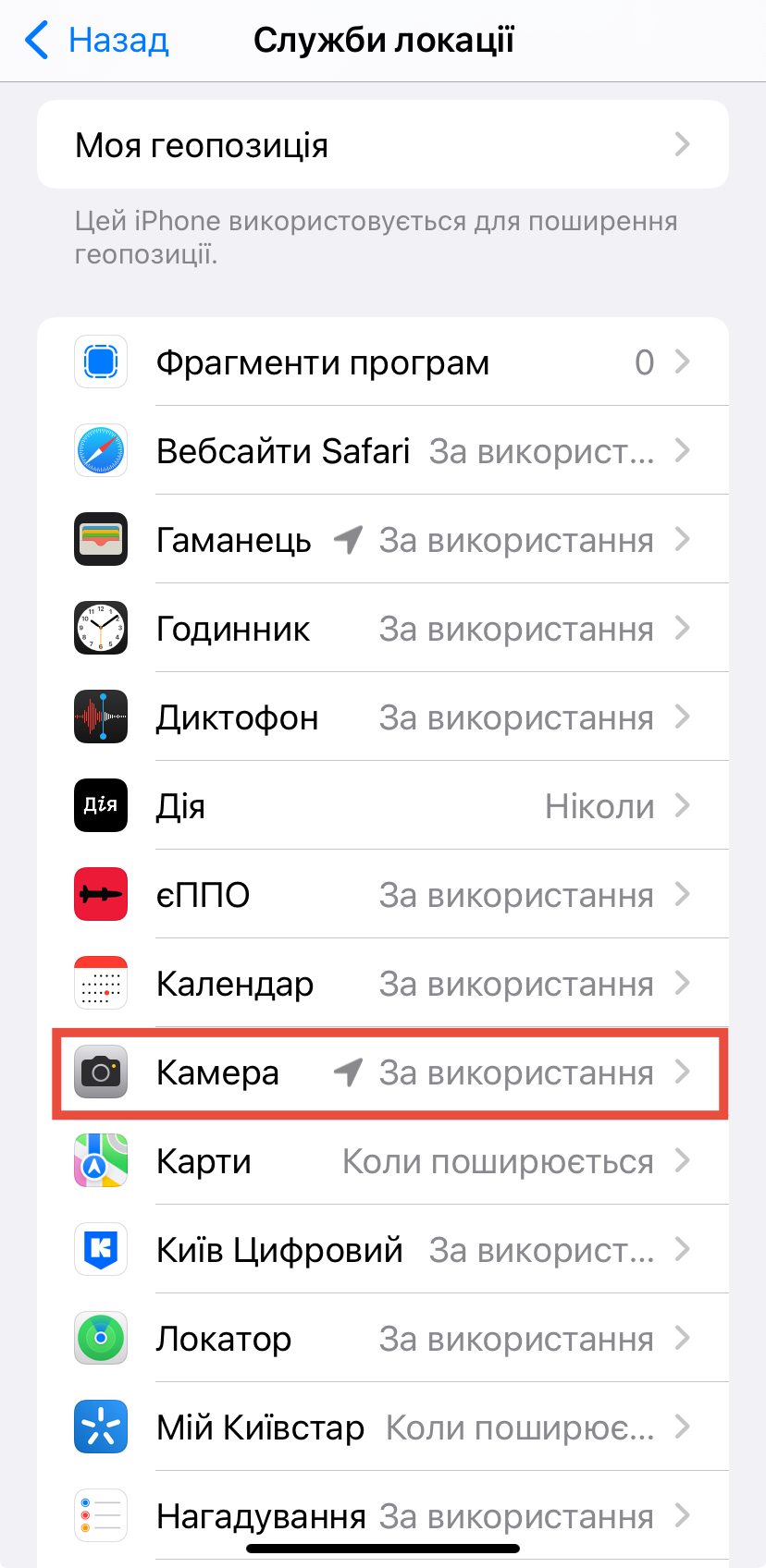Viewport: 766px width, 1568px height.
Task: Open Календар location access
Action: click(x=383, y=983)
